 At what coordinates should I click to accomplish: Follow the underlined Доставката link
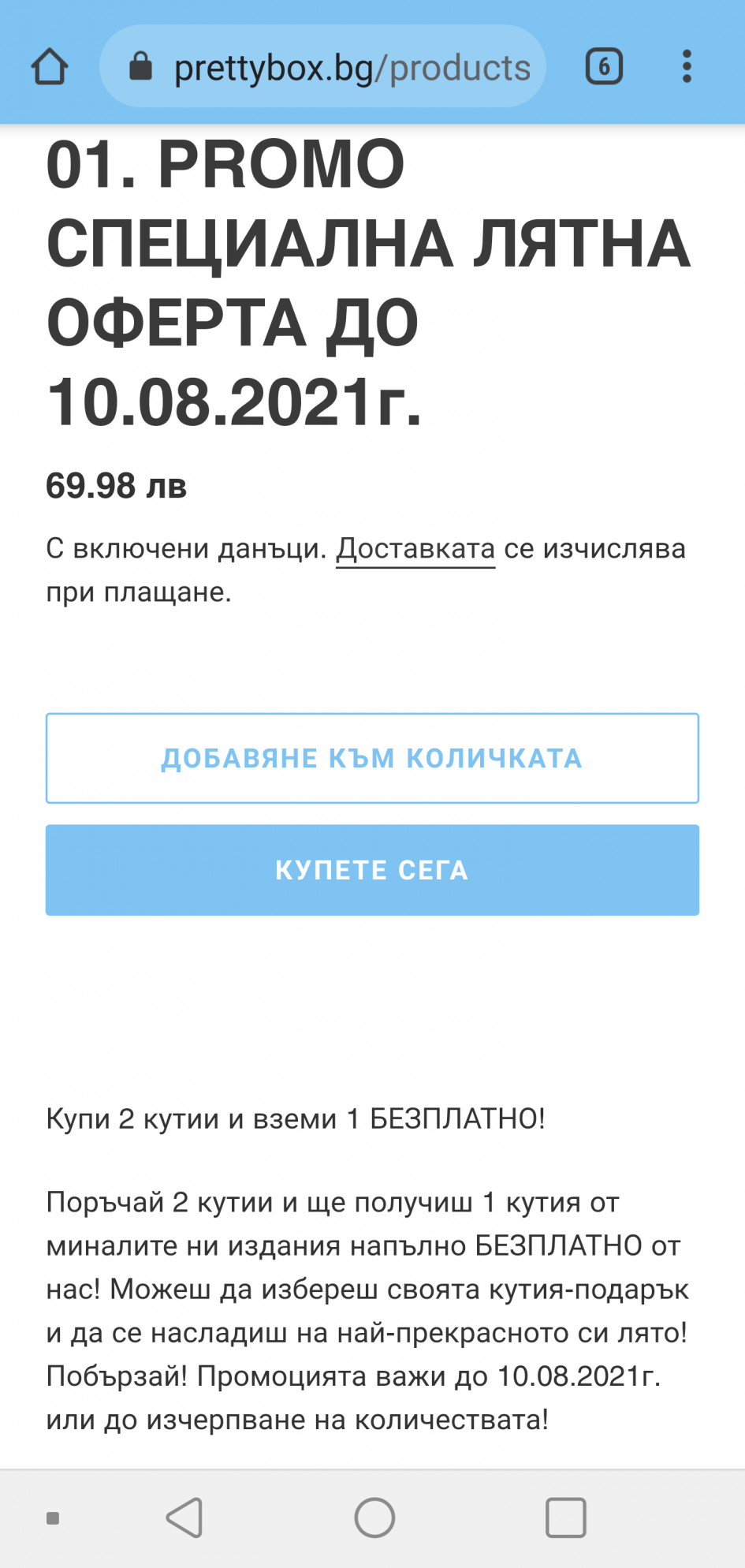(415, 549)
